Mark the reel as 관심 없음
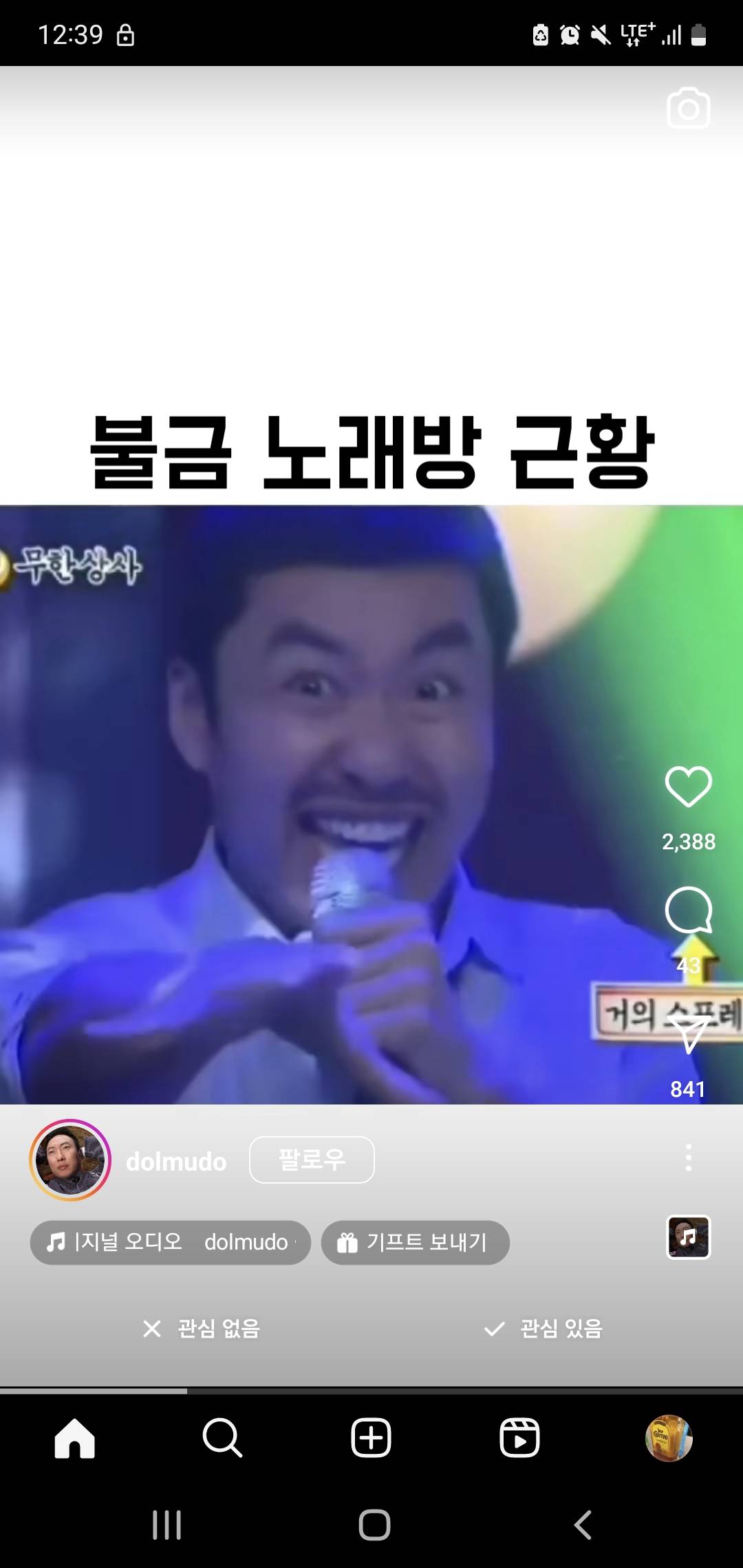Viewport: 743px width, 1568px height. coord(201,1329)
